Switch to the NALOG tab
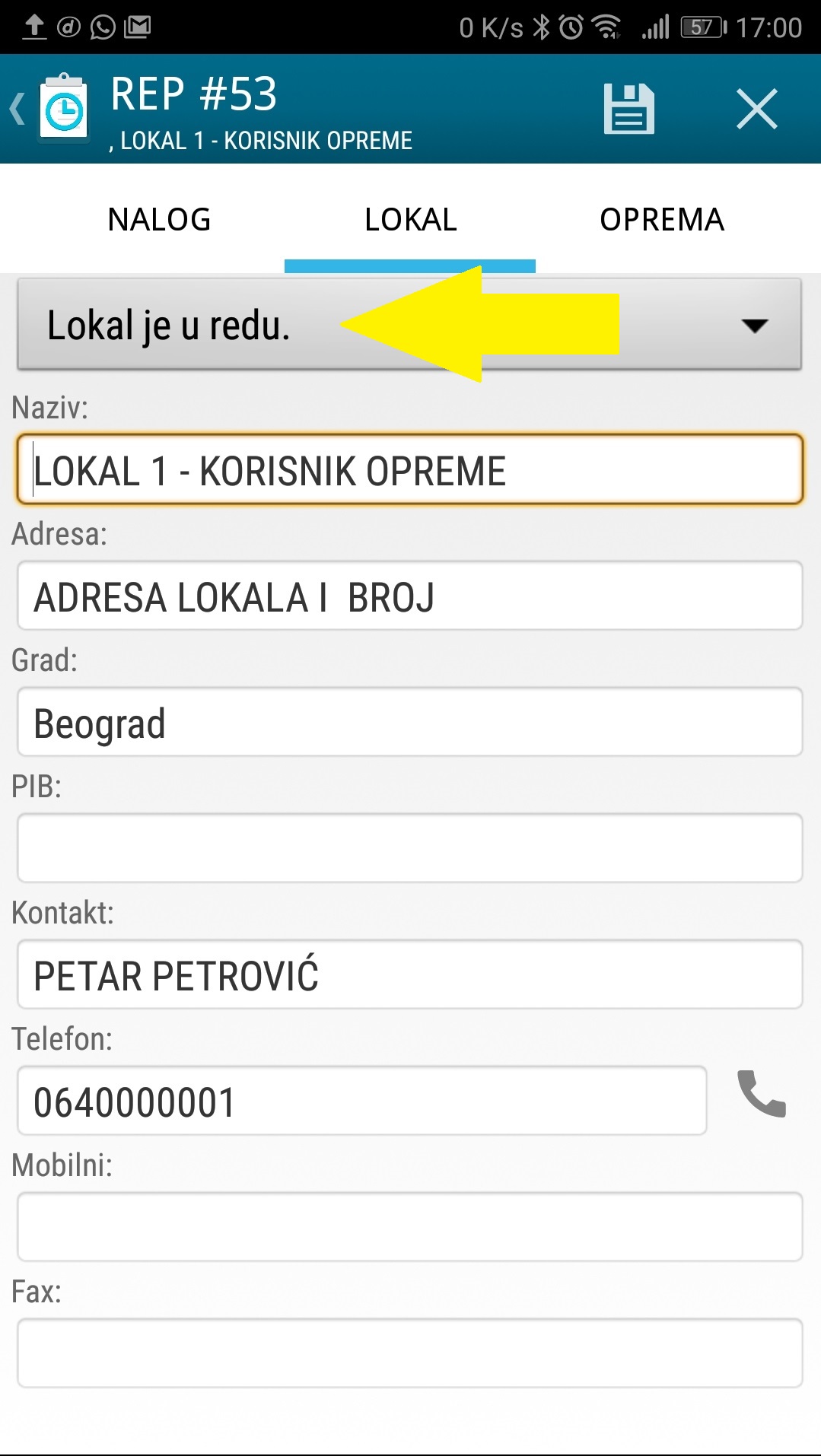Screen dimensions: 821x1456 click(x=159, y=220)
